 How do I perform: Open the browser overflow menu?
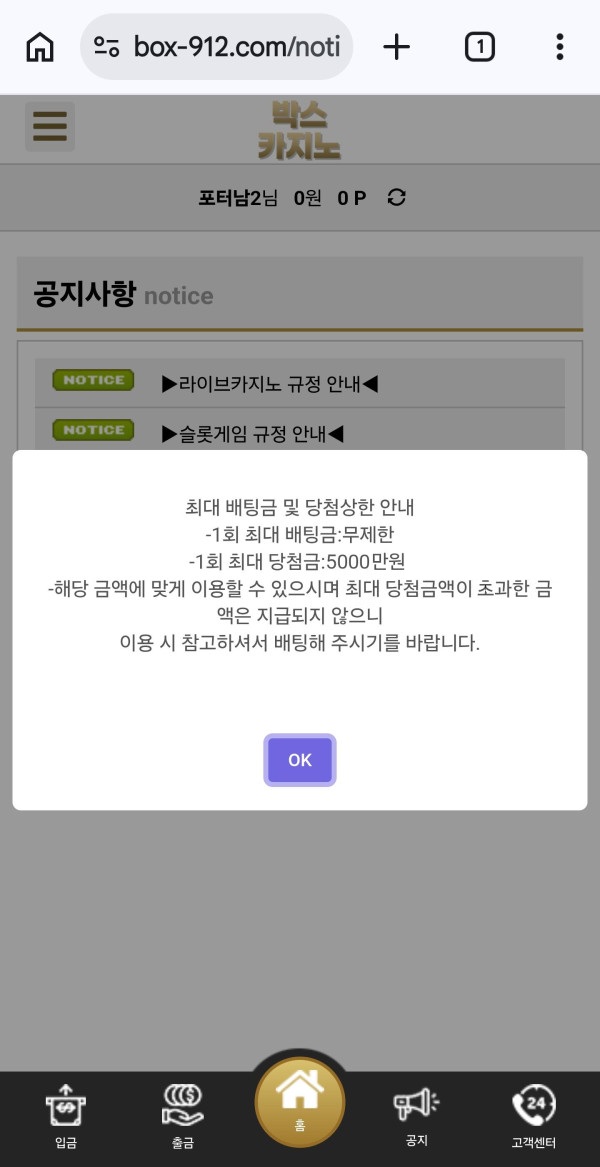pyautogui.click(x=560, y=48)
